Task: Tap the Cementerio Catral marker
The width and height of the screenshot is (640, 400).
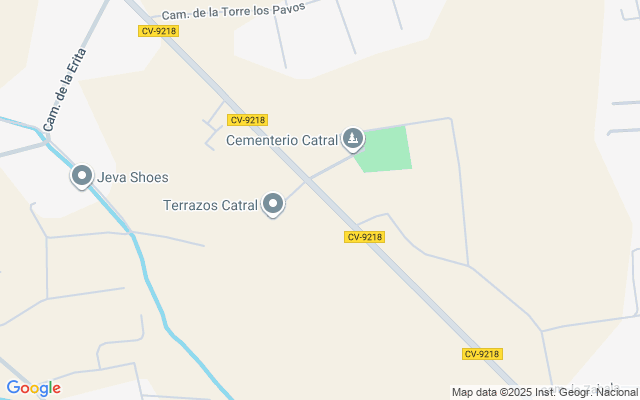Action: pos(352,139)
